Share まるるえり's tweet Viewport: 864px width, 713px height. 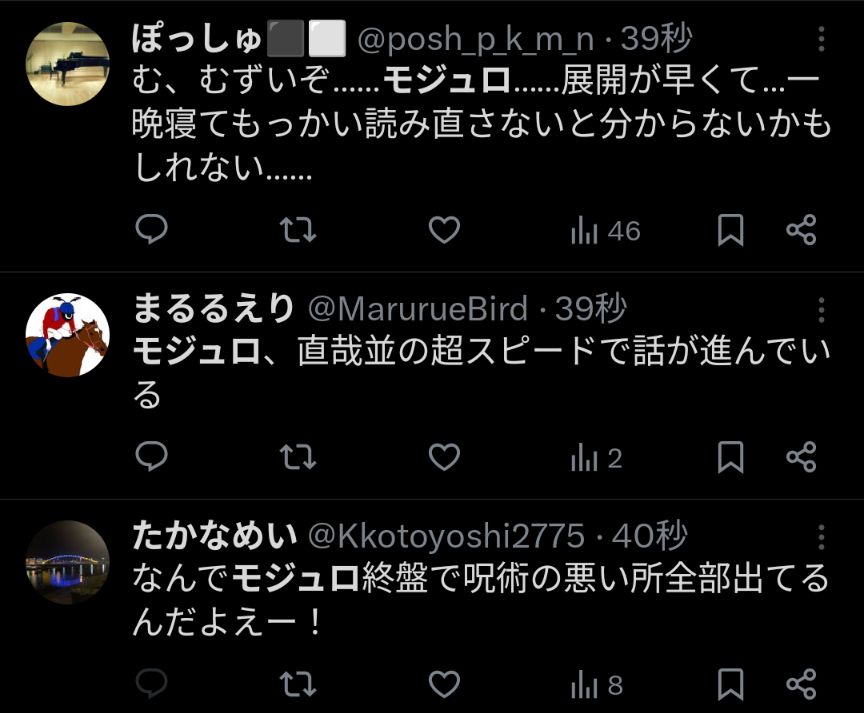click(x=802, y=458)
